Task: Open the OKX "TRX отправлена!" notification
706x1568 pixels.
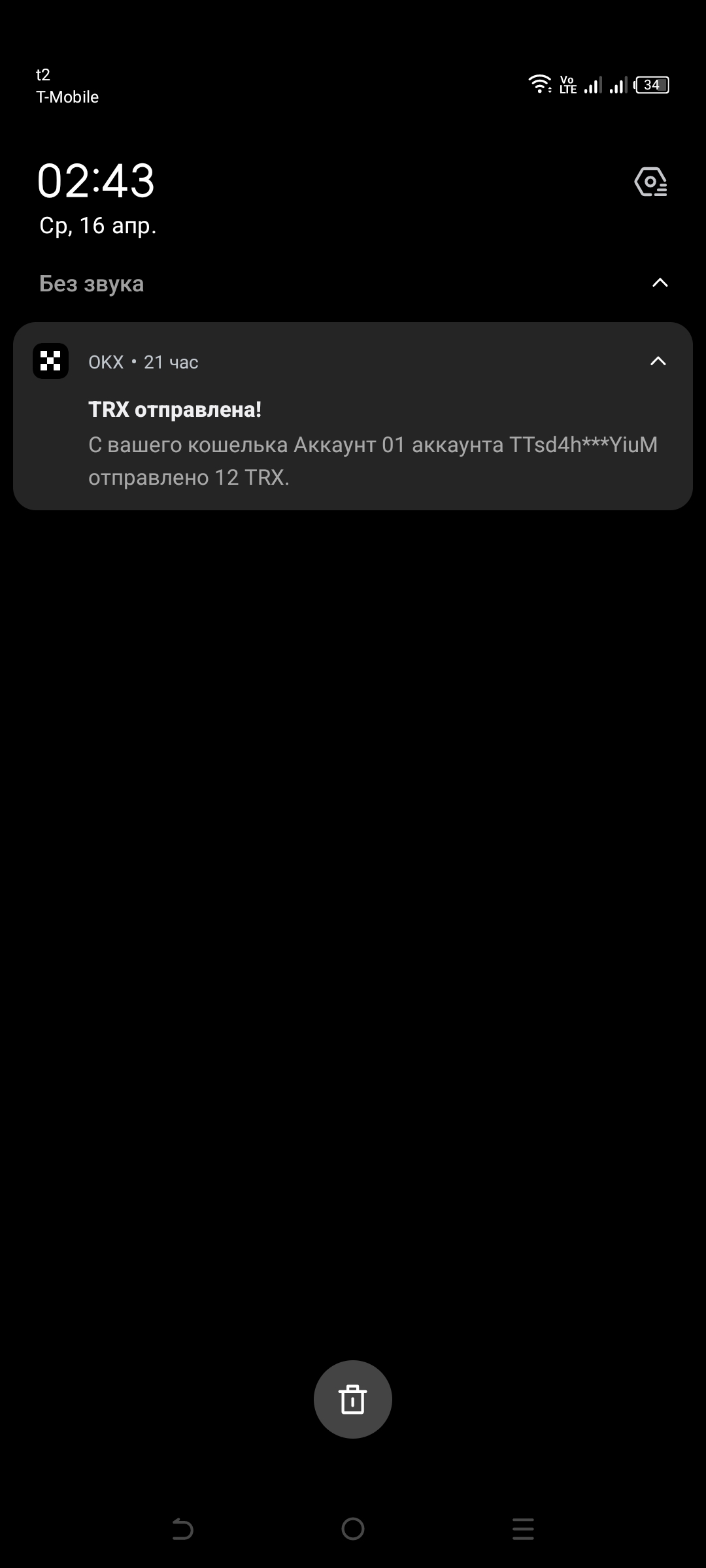Action: pyautogui.click(x=353, y=444)
